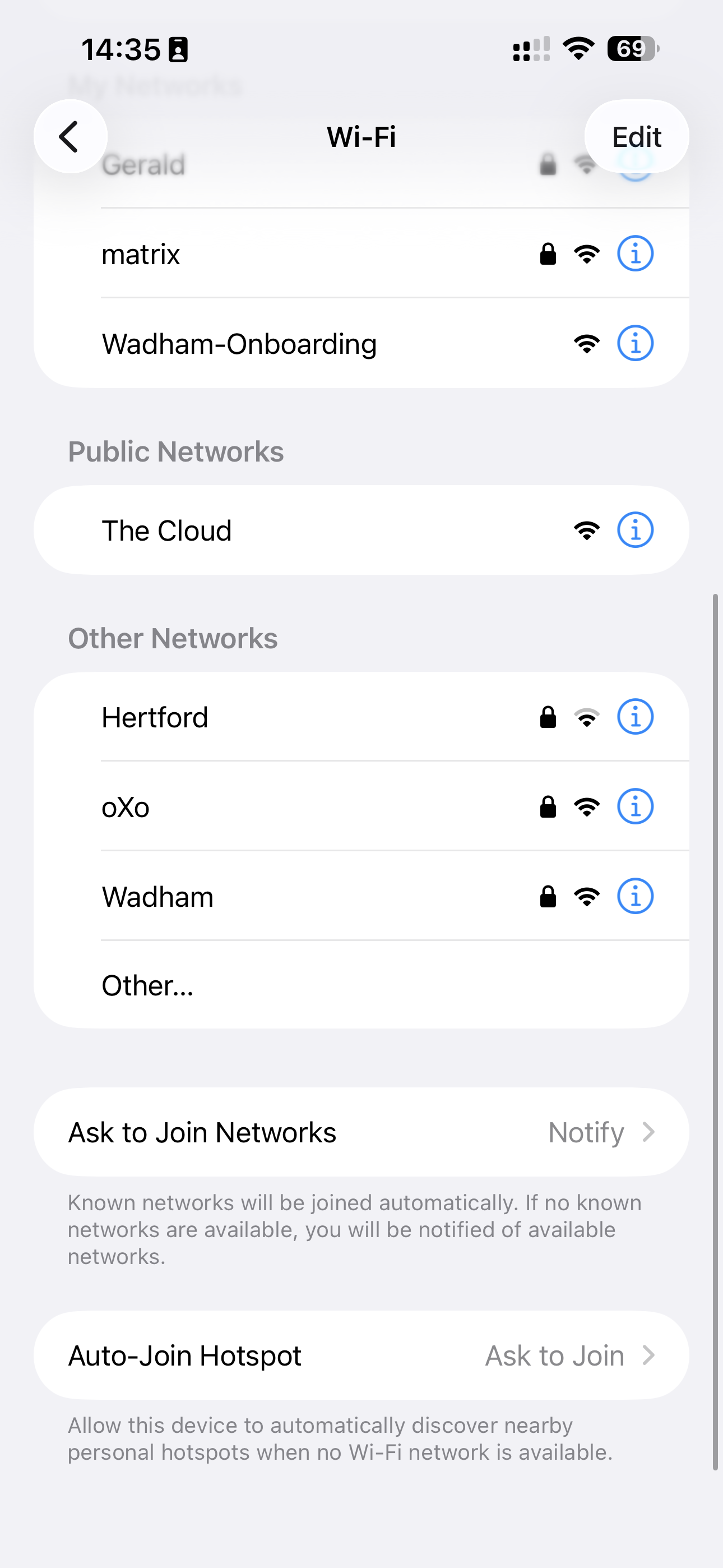View details of the Wadham network
Viewport: 723px width, 1568px height.
[x=635, y=896]
